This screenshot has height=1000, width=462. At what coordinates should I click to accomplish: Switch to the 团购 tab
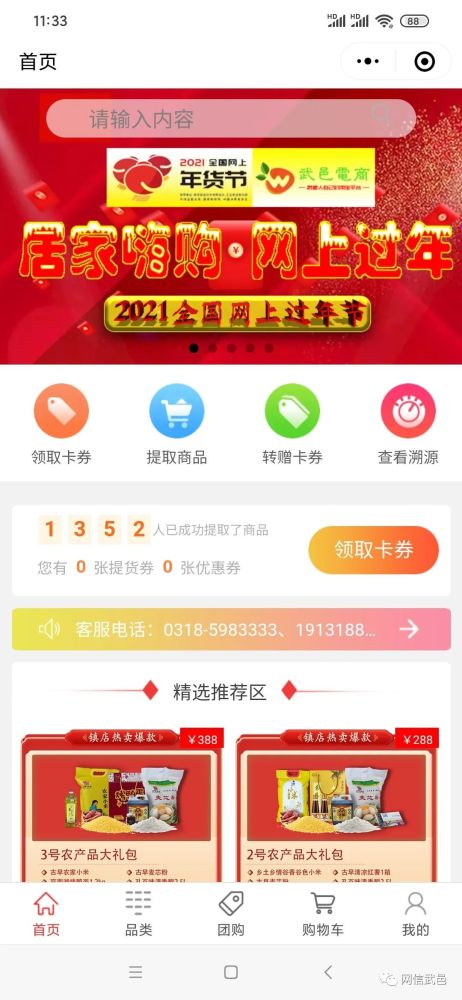coord(231,914)
